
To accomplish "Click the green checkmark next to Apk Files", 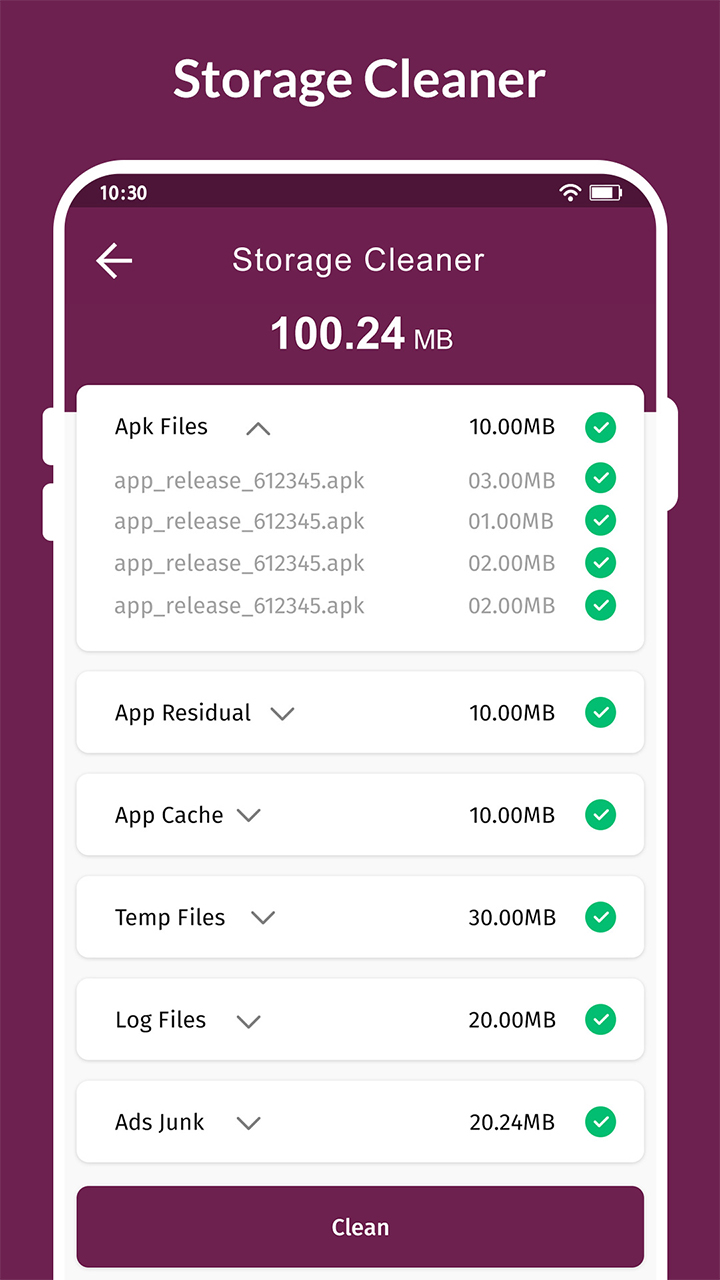I will tap(601, 427).
